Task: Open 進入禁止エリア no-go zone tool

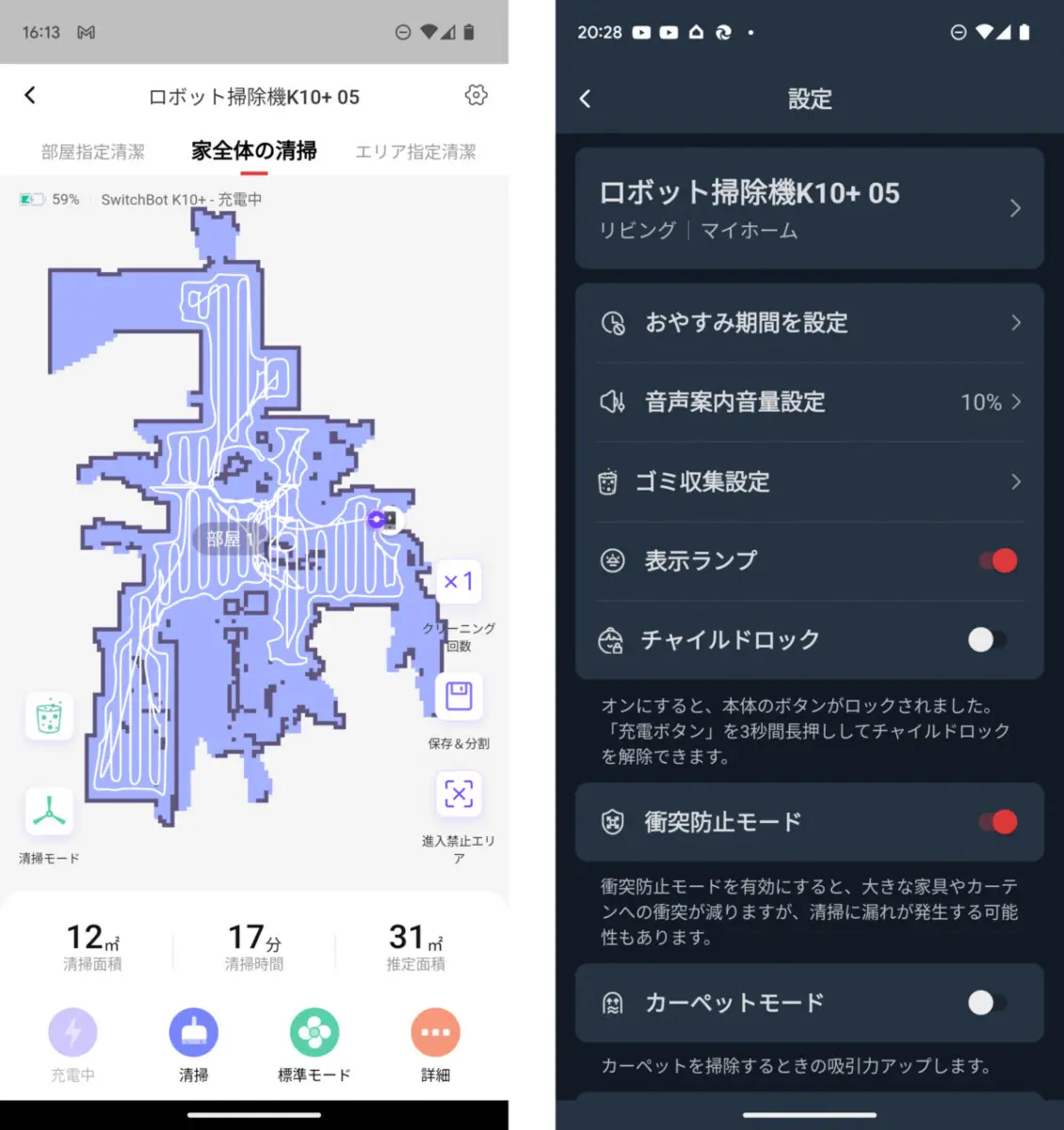Action: (459, 795)
